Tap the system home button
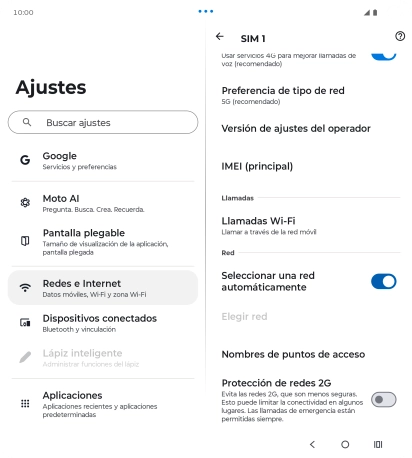This screenshot has width=412, height=458. tap(345, 444)
